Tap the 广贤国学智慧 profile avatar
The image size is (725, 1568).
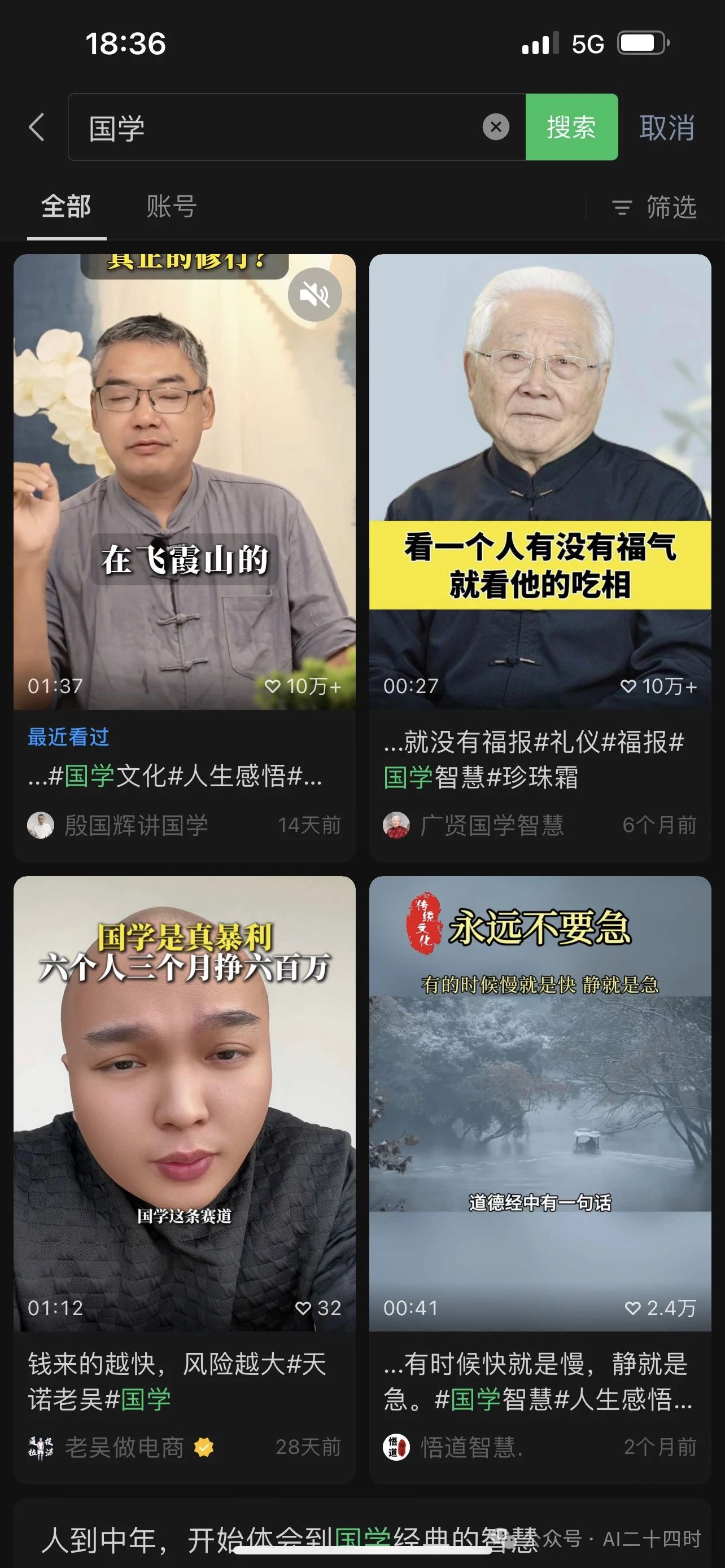(399, 825)
